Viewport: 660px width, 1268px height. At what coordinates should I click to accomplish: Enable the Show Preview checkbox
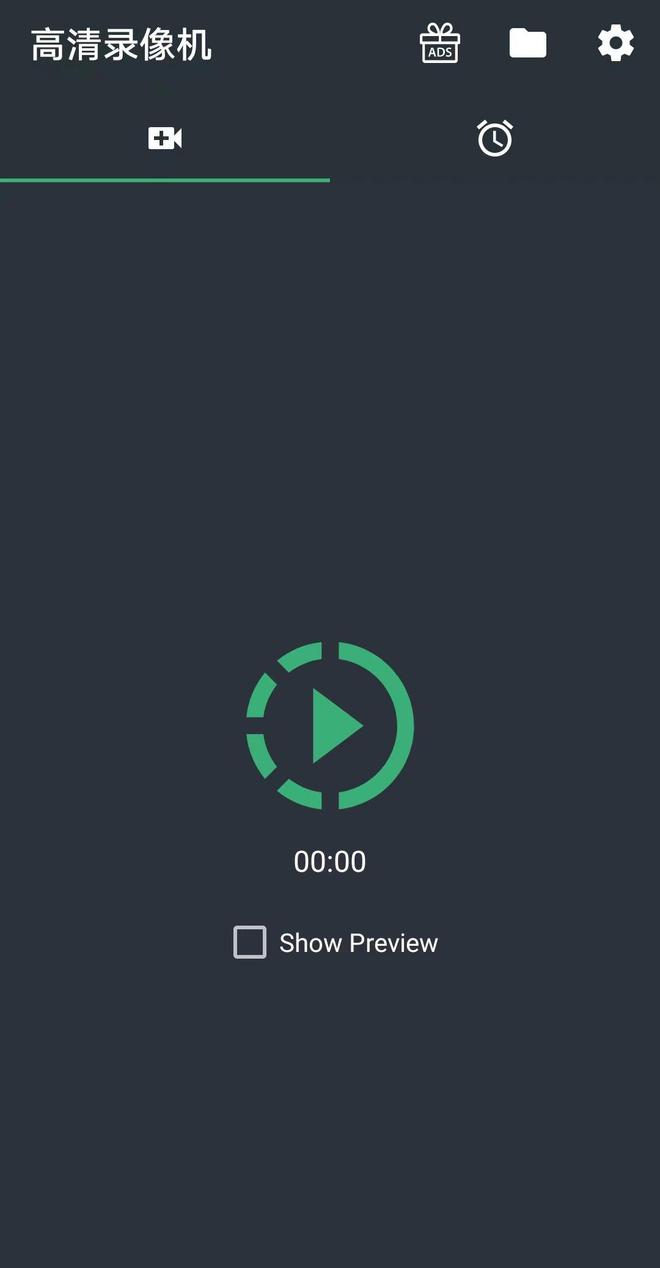(x=250, y=942)
